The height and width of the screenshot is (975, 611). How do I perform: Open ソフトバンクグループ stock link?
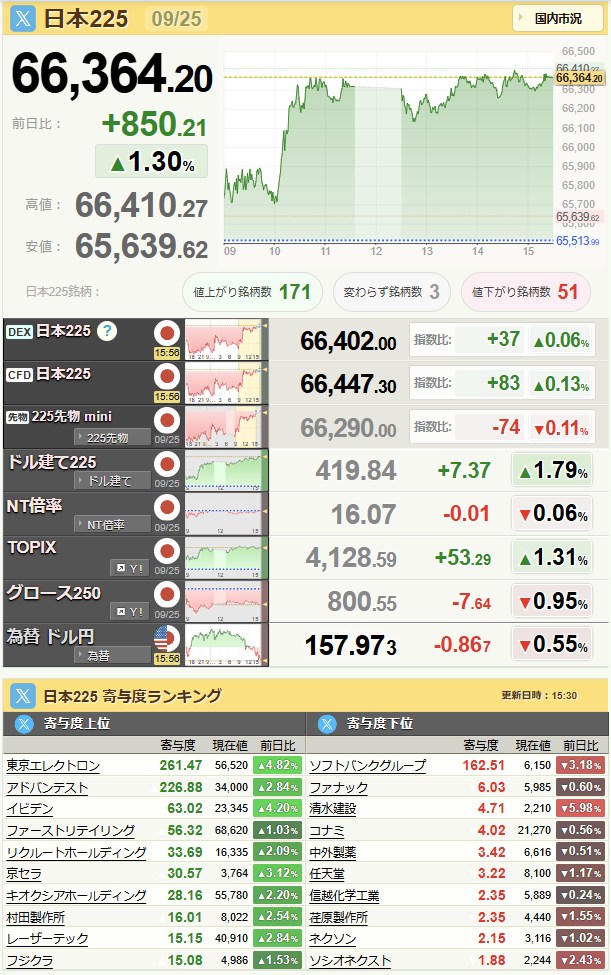(x=368, y=765)
